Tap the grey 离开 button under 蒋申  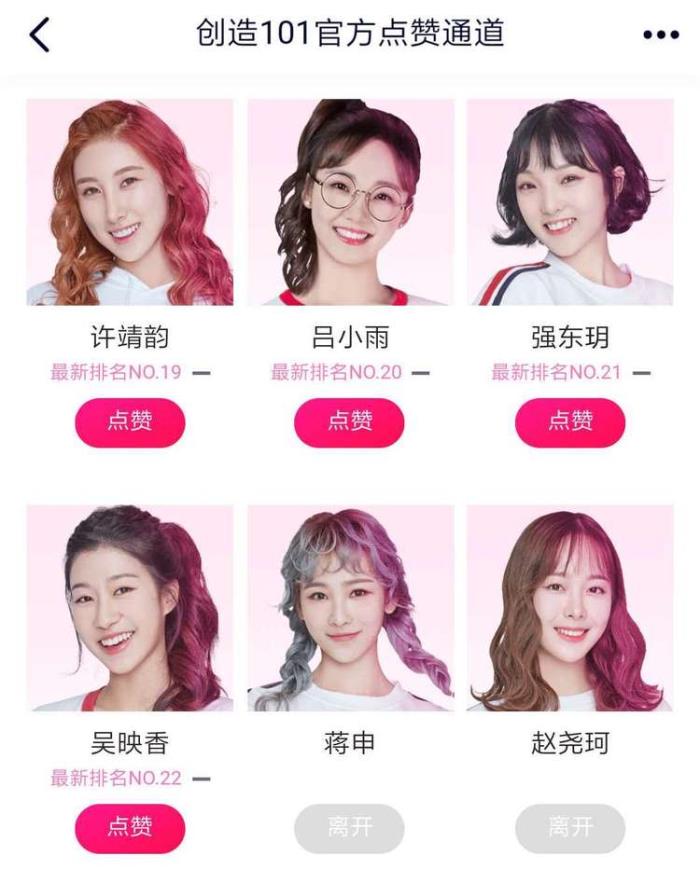click(349, 828)
